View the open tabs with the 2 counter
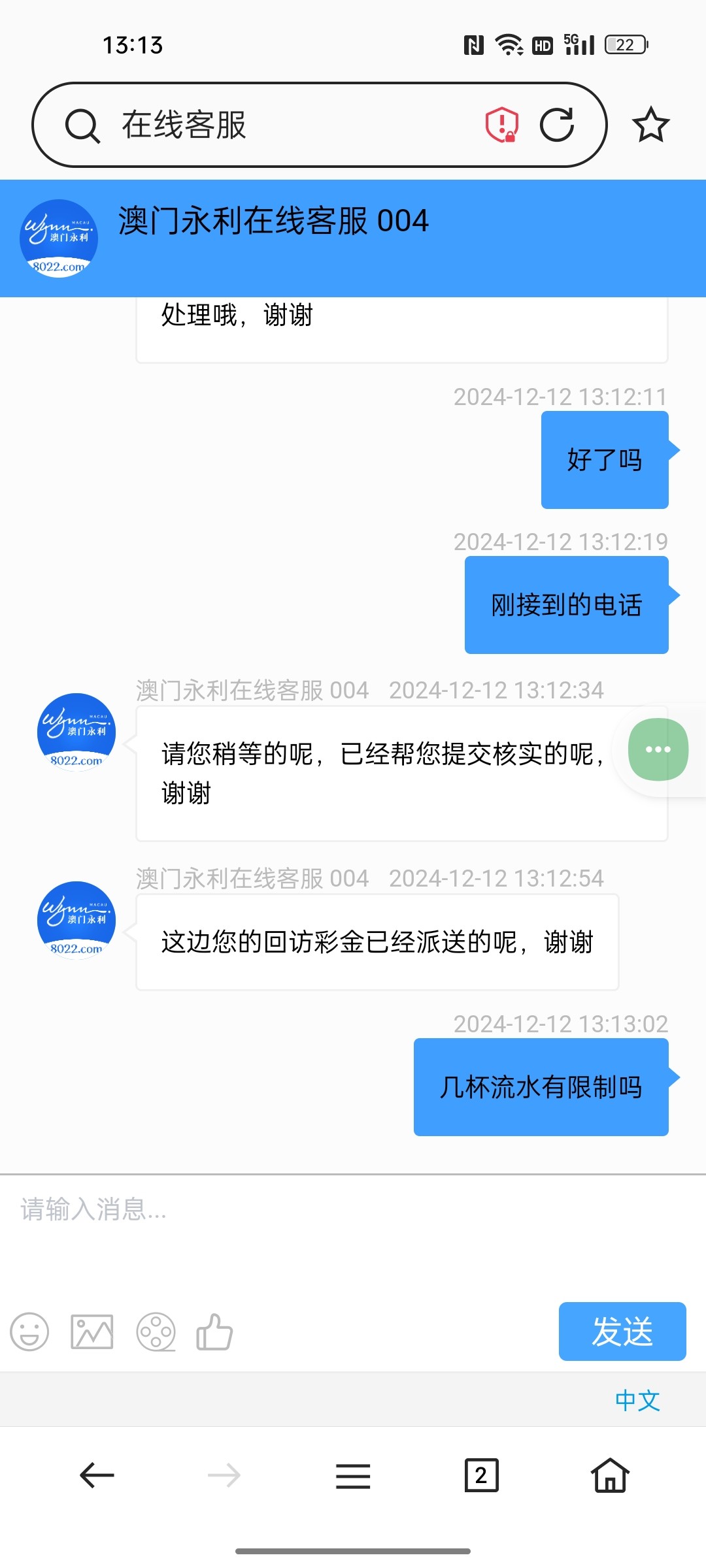Screen dimensions: 706x1568 click(481, 1475)
